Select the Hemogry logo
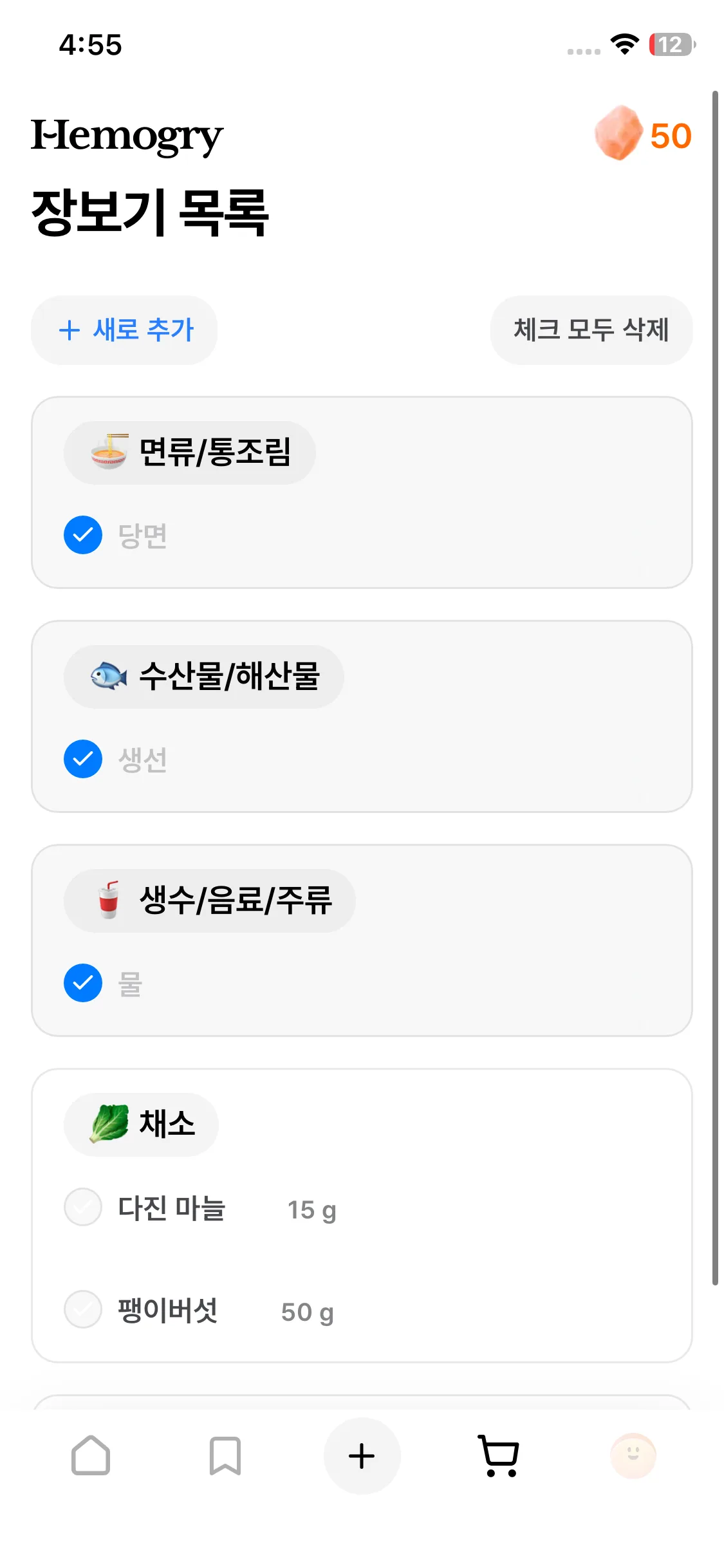Screen dimensions: 724x1568 tap(127, 135)
